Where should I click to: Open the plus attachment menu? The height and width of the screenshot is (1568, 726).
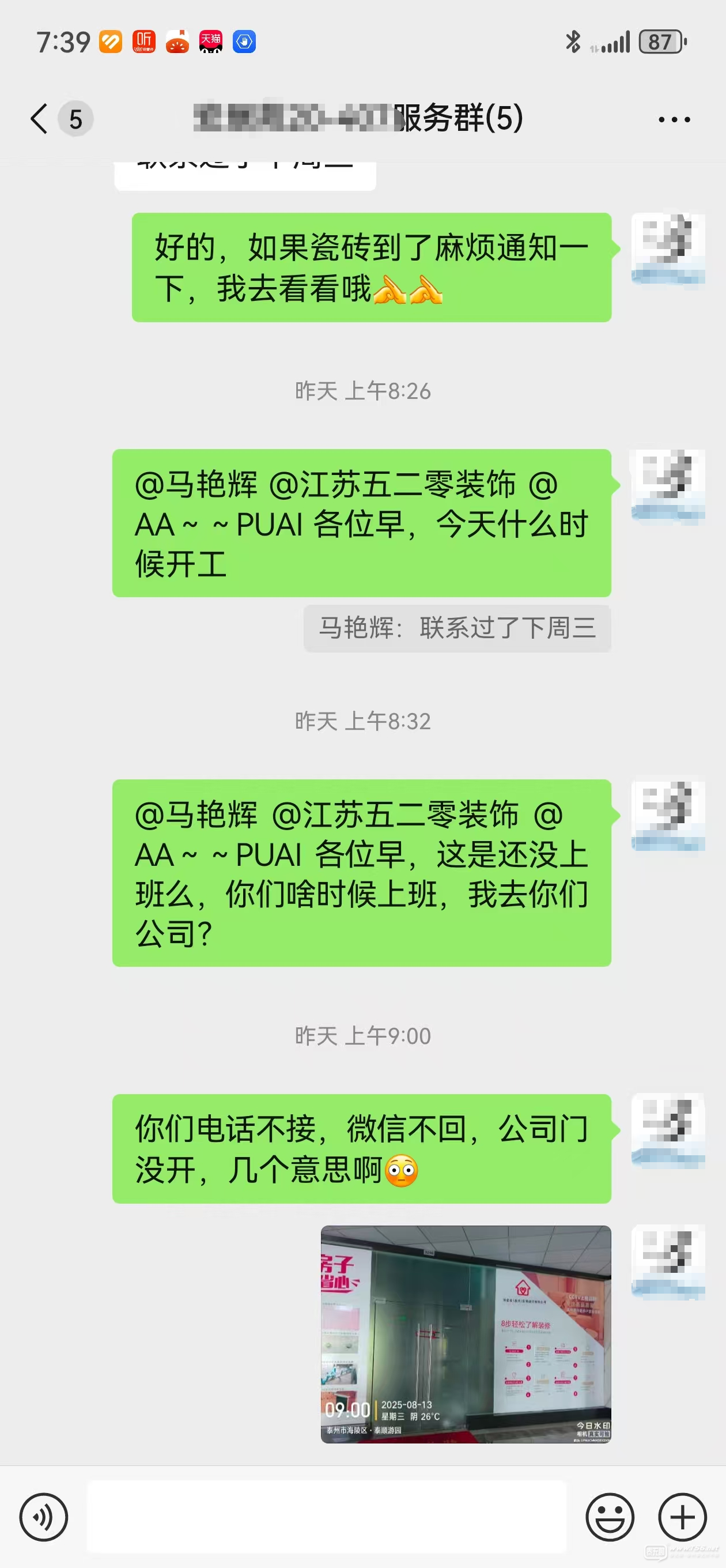682,1517
